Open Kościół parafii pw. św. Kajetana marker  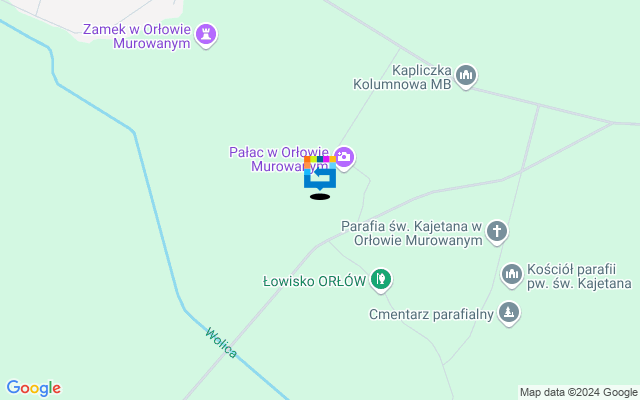coord(511,274)
